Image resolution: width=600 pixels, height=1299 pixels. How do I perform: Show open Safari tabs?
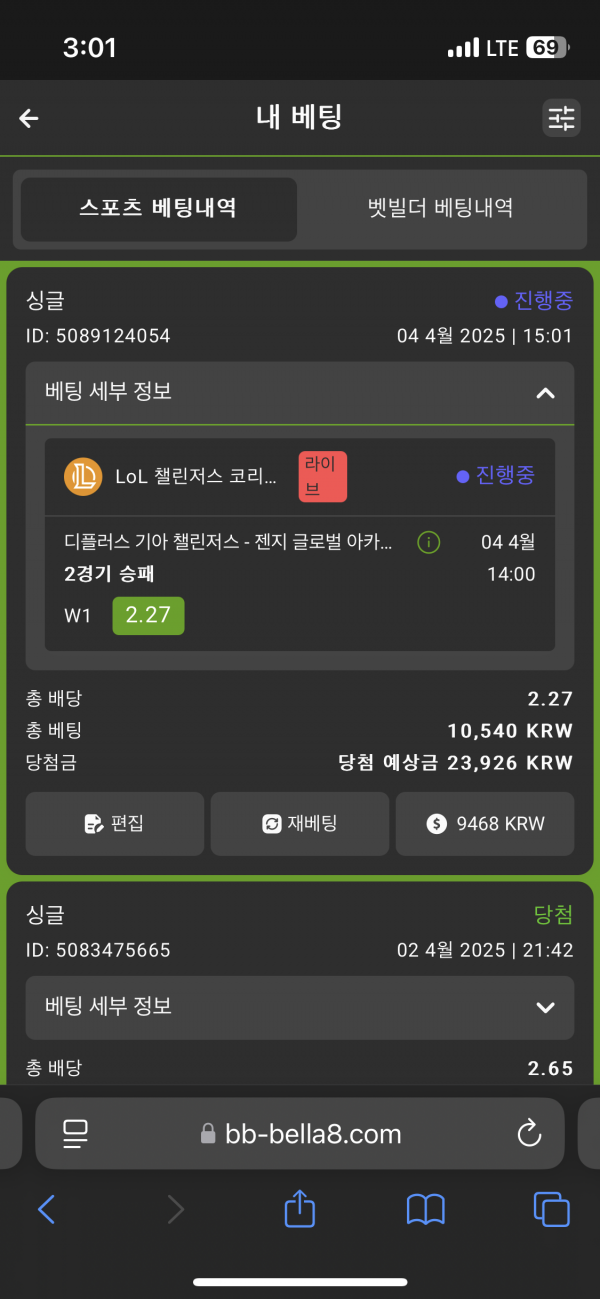pyautogui.click(x=551, y=1209)
